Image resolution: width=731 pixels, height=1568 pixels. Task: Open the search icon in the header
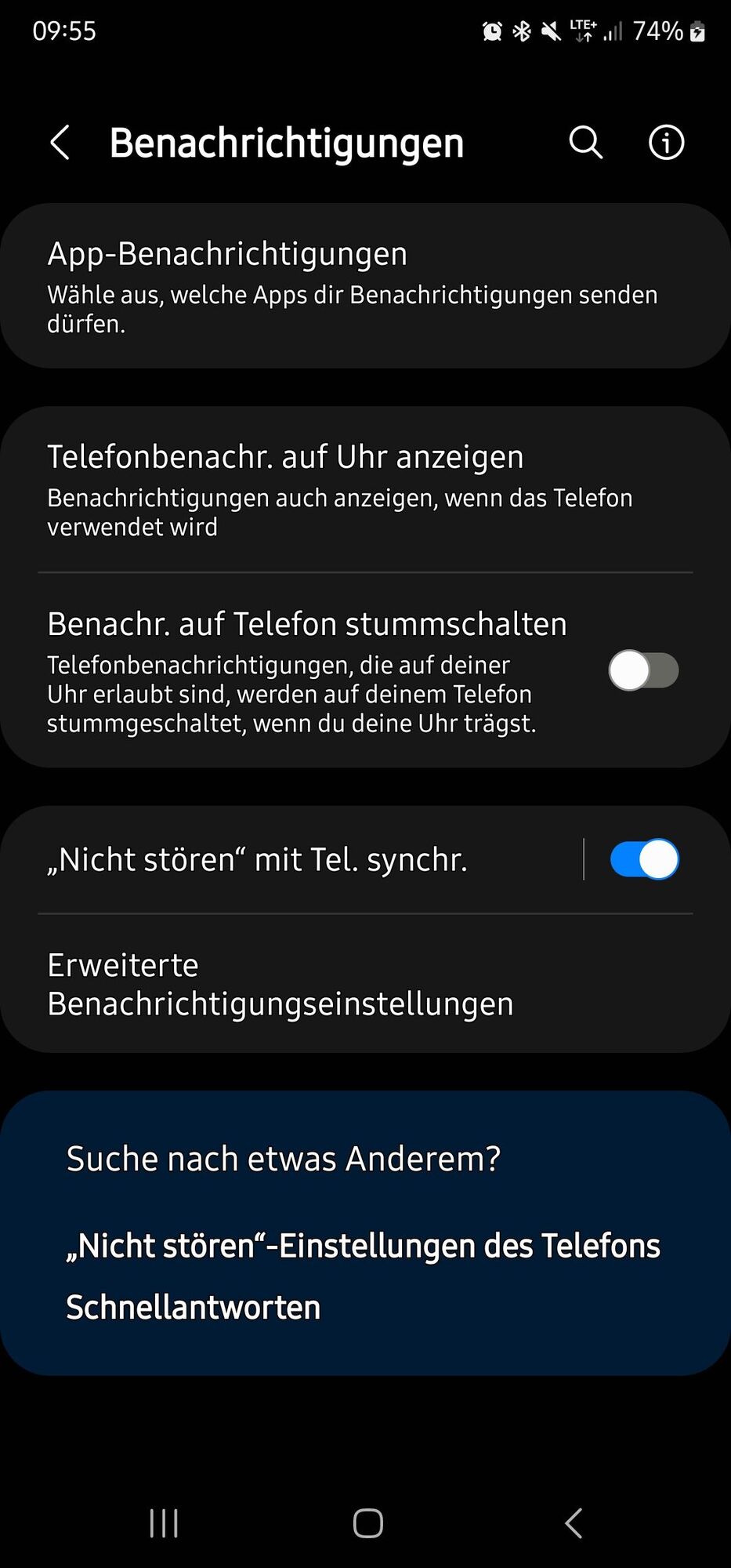584,143
